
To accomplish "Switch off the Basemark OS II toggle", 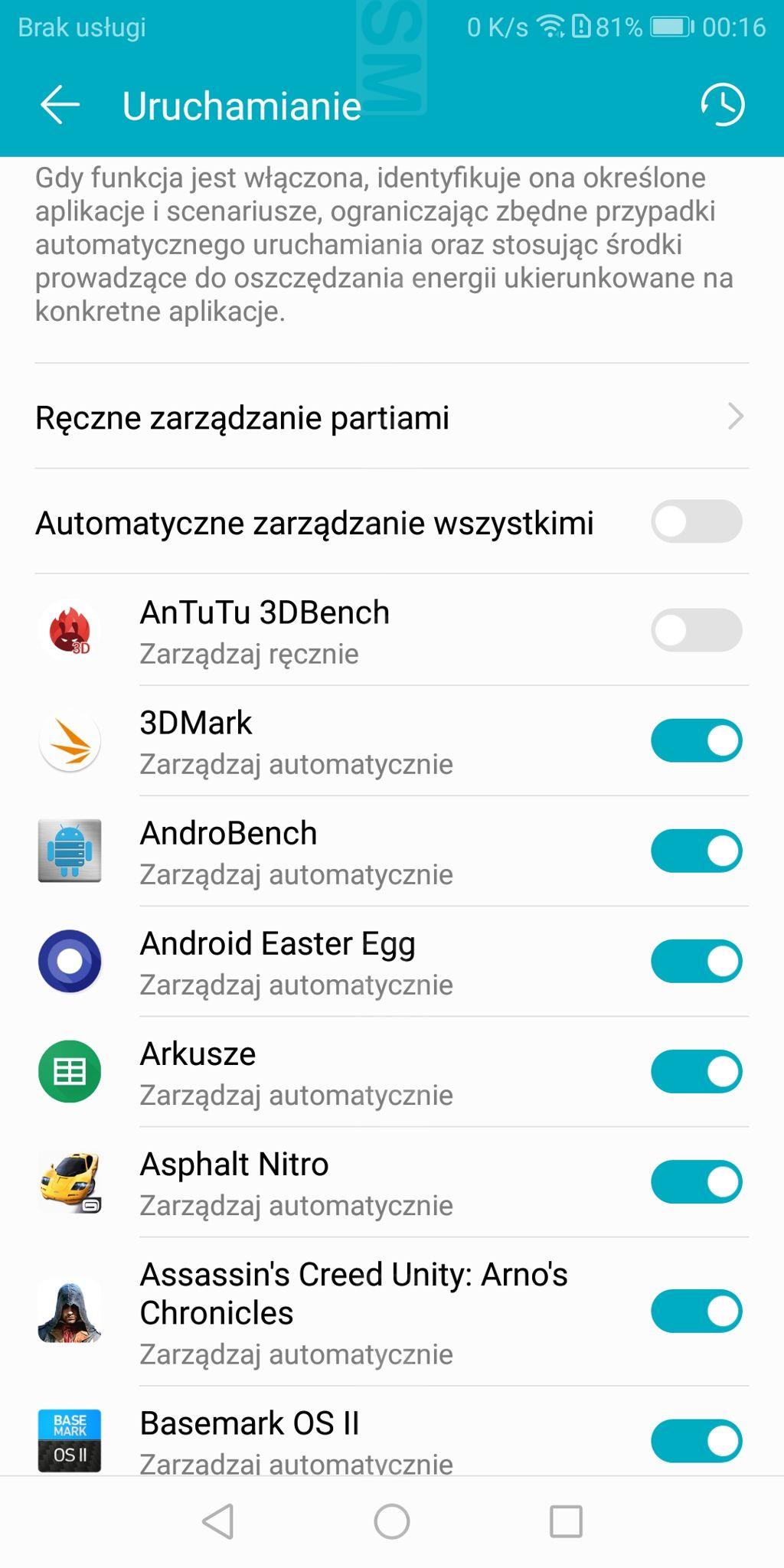I will pyautogui.click(x=696, y=1441).
